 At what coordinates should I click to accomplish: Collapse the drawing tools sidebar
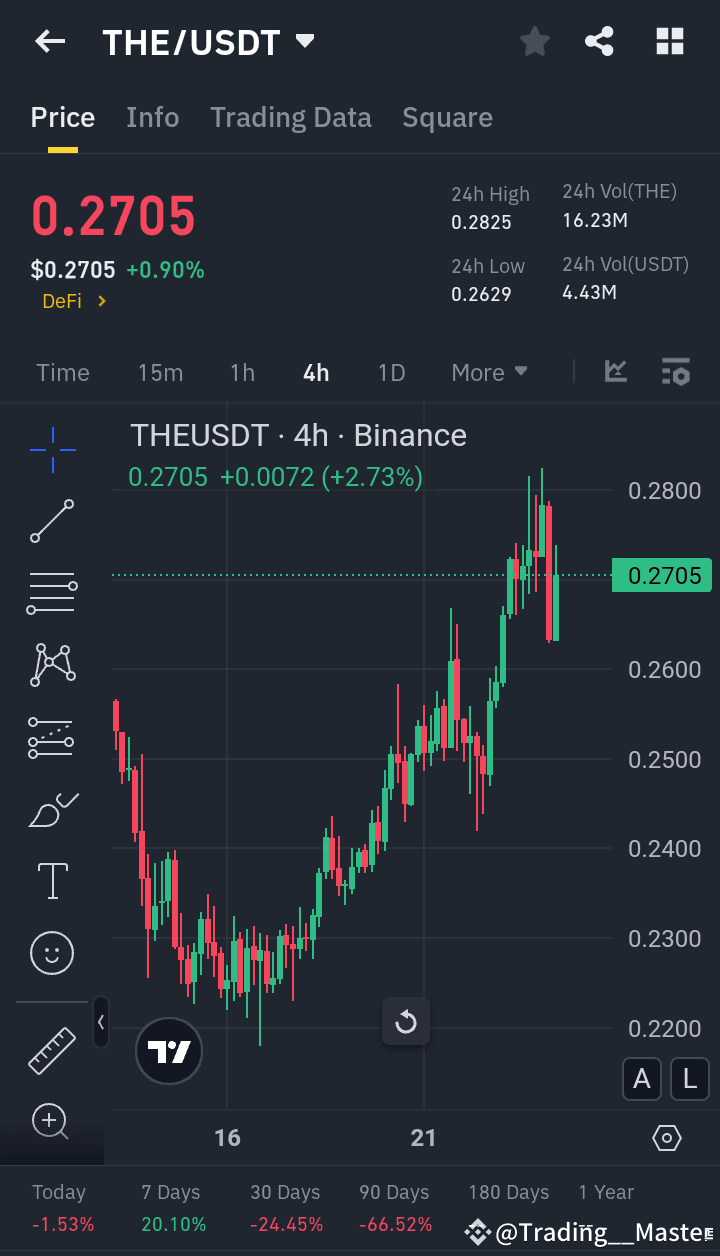click(101, 1022)
